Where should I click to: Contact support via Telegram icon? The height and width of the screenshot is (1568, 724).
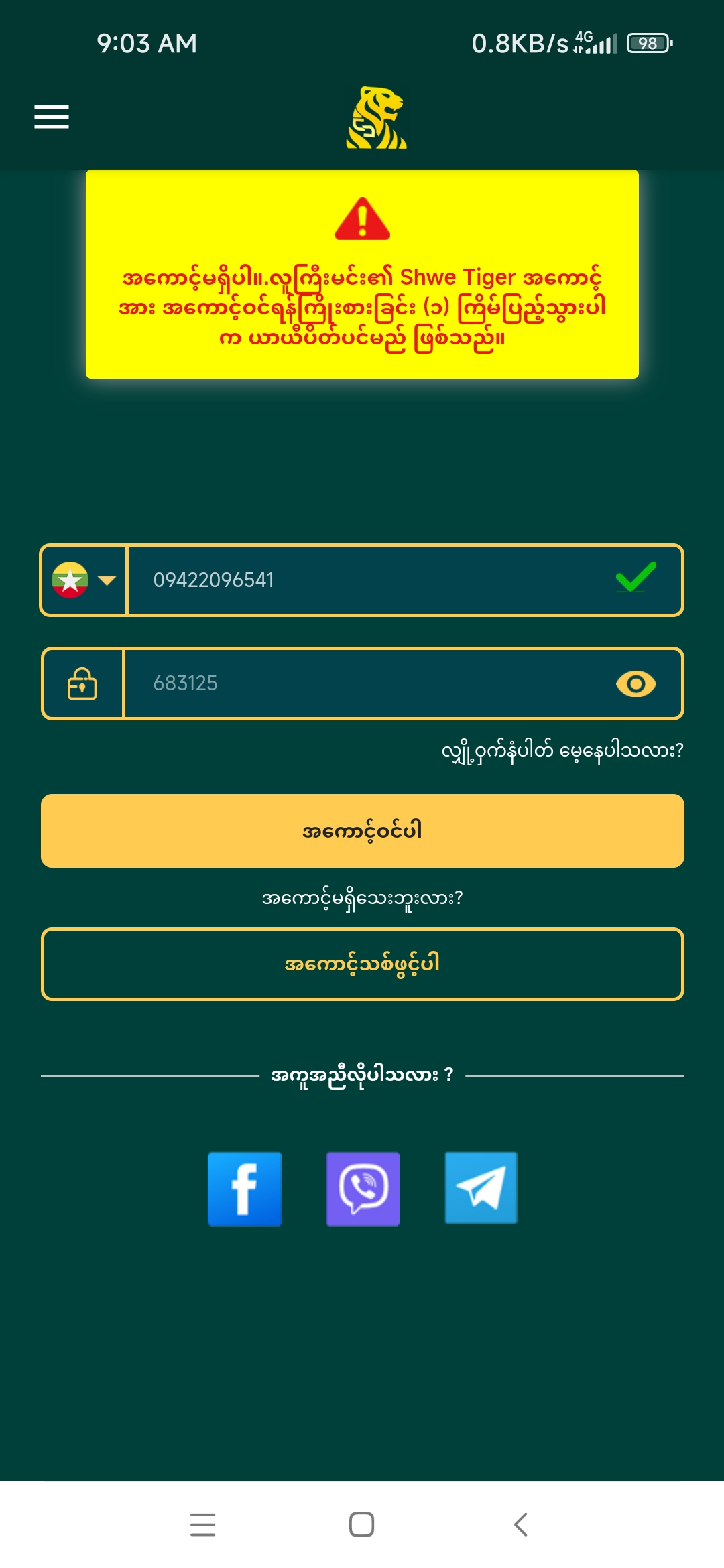coord(481,1188)
